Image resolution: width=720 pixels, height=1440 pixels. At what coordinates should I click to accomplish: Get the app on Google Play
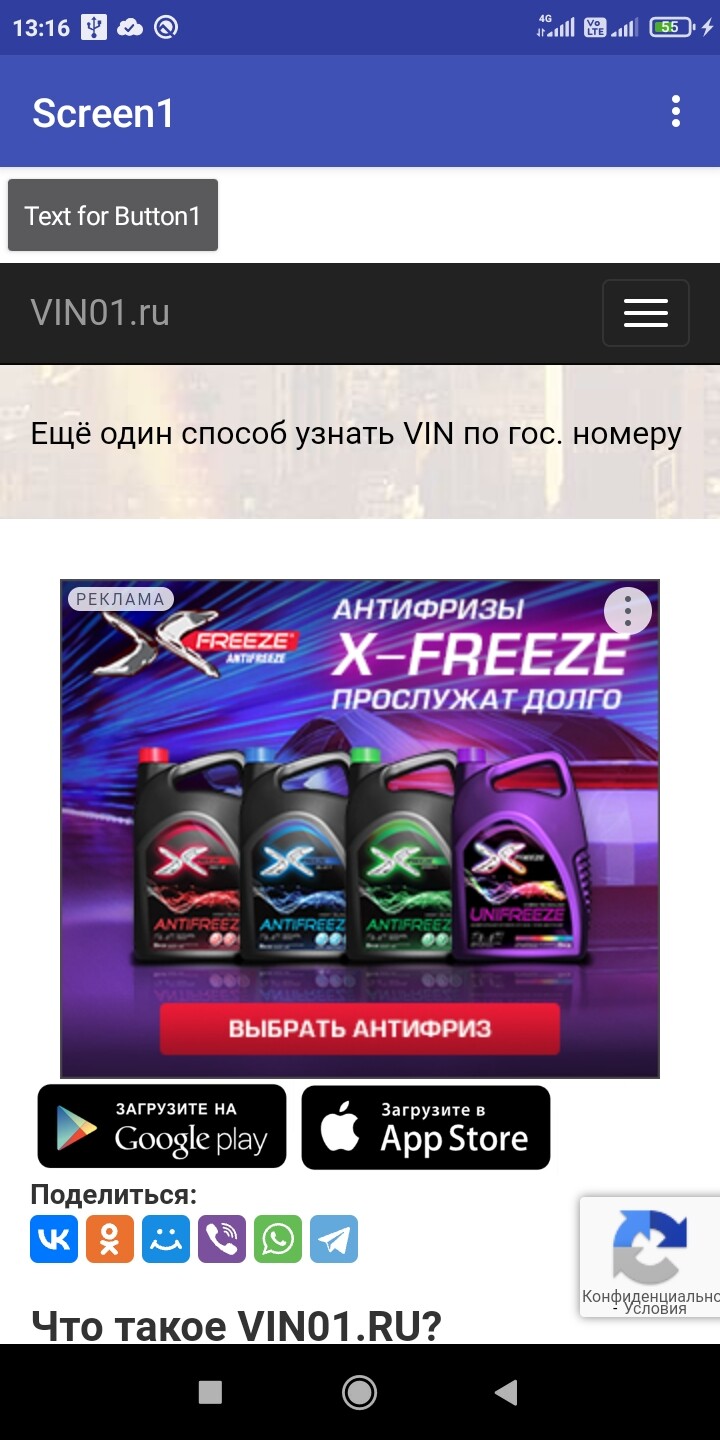162,1126
